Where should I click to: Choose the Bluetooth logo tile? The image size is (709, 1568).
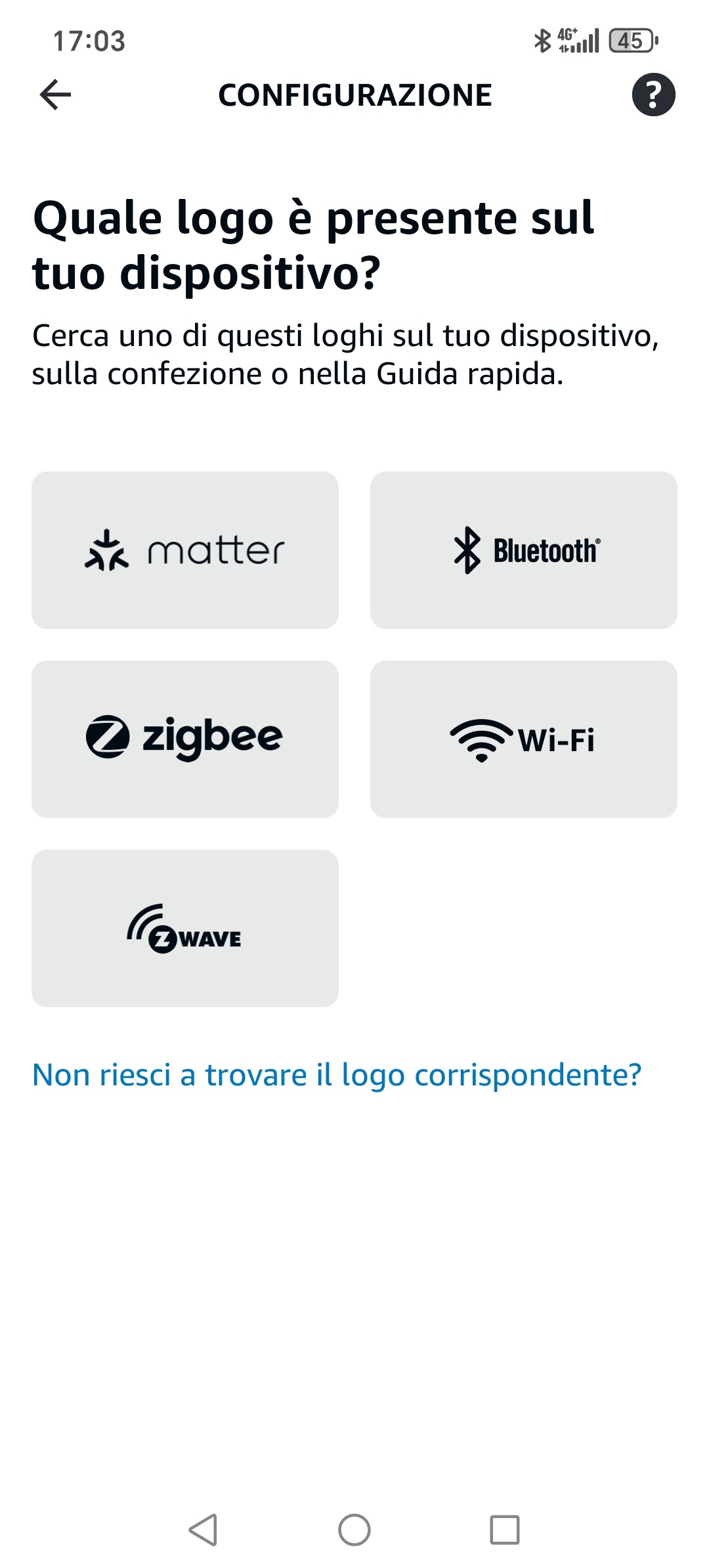[x=523, y=550]
